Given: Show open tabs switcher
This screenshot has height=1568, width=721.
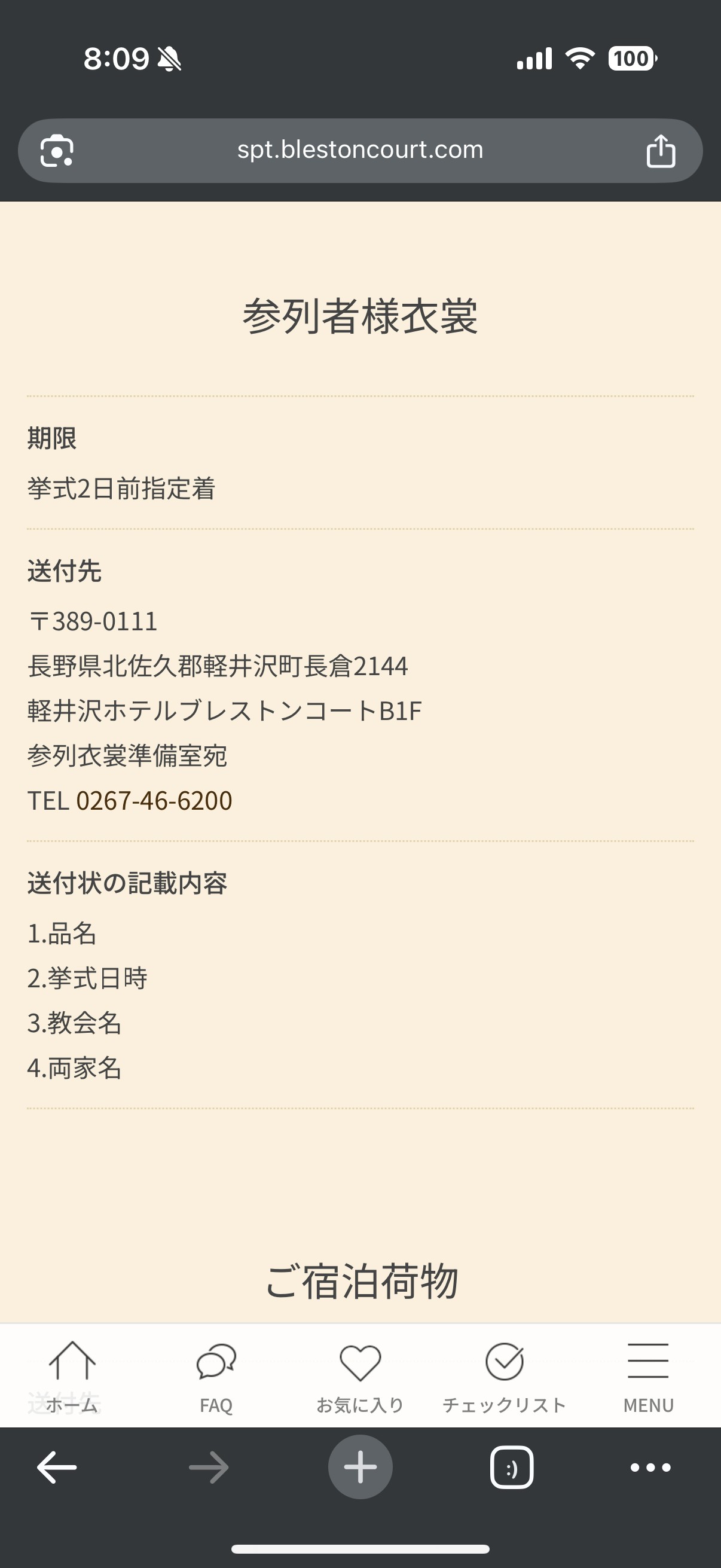Looking at the screenshot, I should [512, 1468].
